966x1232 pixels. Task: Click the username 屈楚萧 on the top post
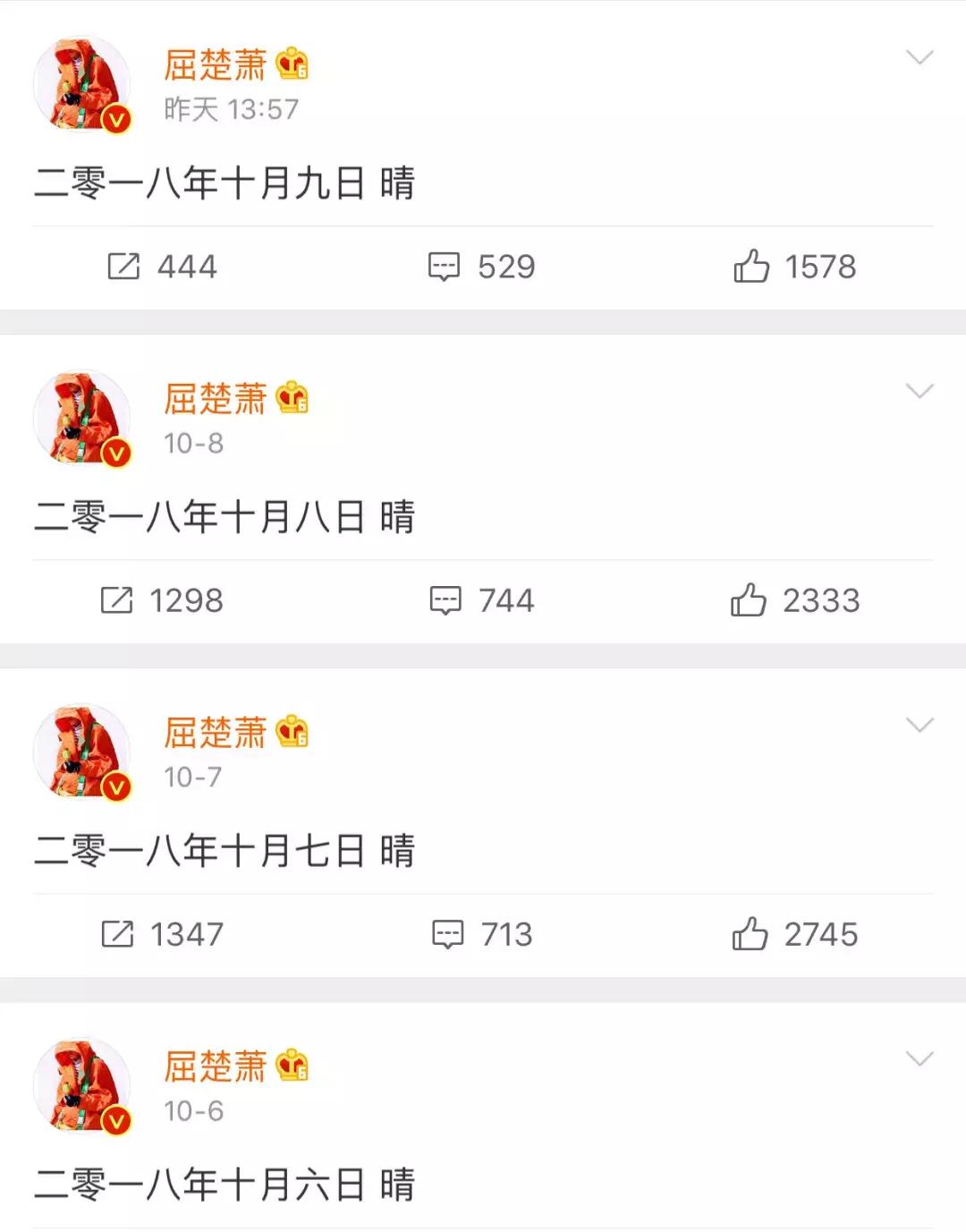point(218,65)
